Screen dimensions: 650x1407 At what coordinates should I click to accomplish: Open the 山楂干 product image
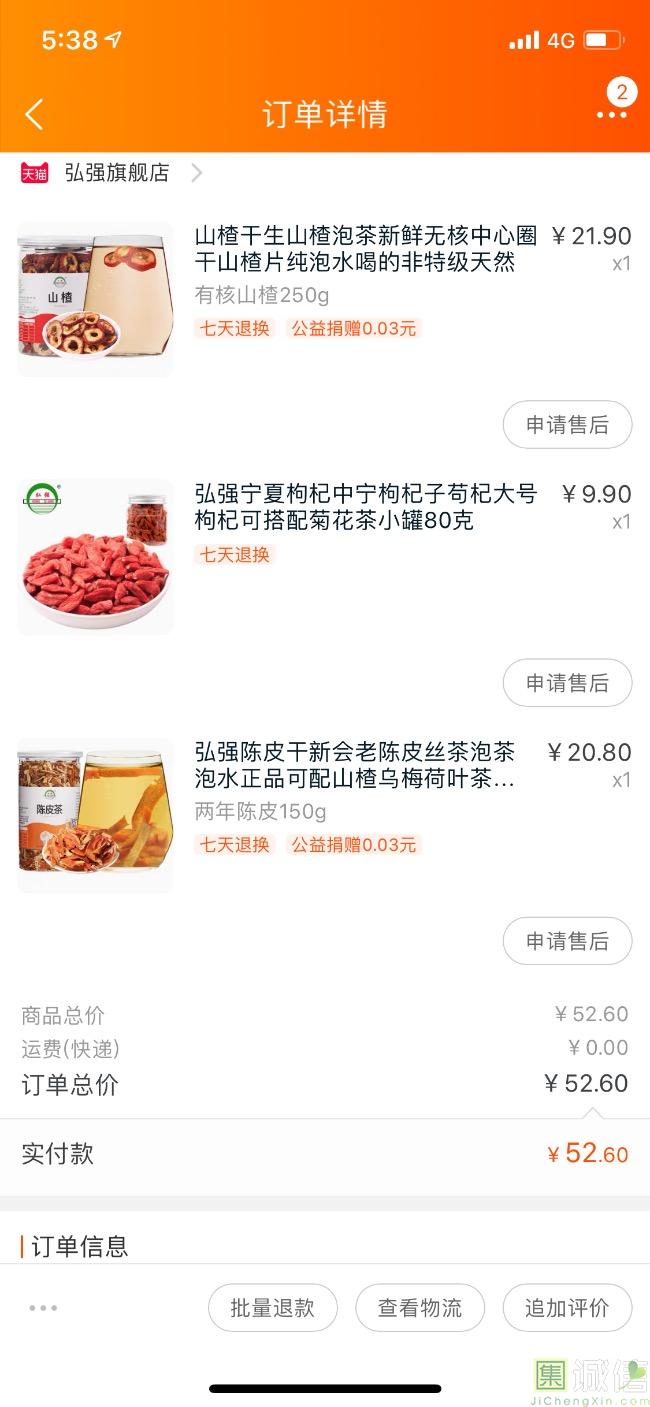click(95, 299)
